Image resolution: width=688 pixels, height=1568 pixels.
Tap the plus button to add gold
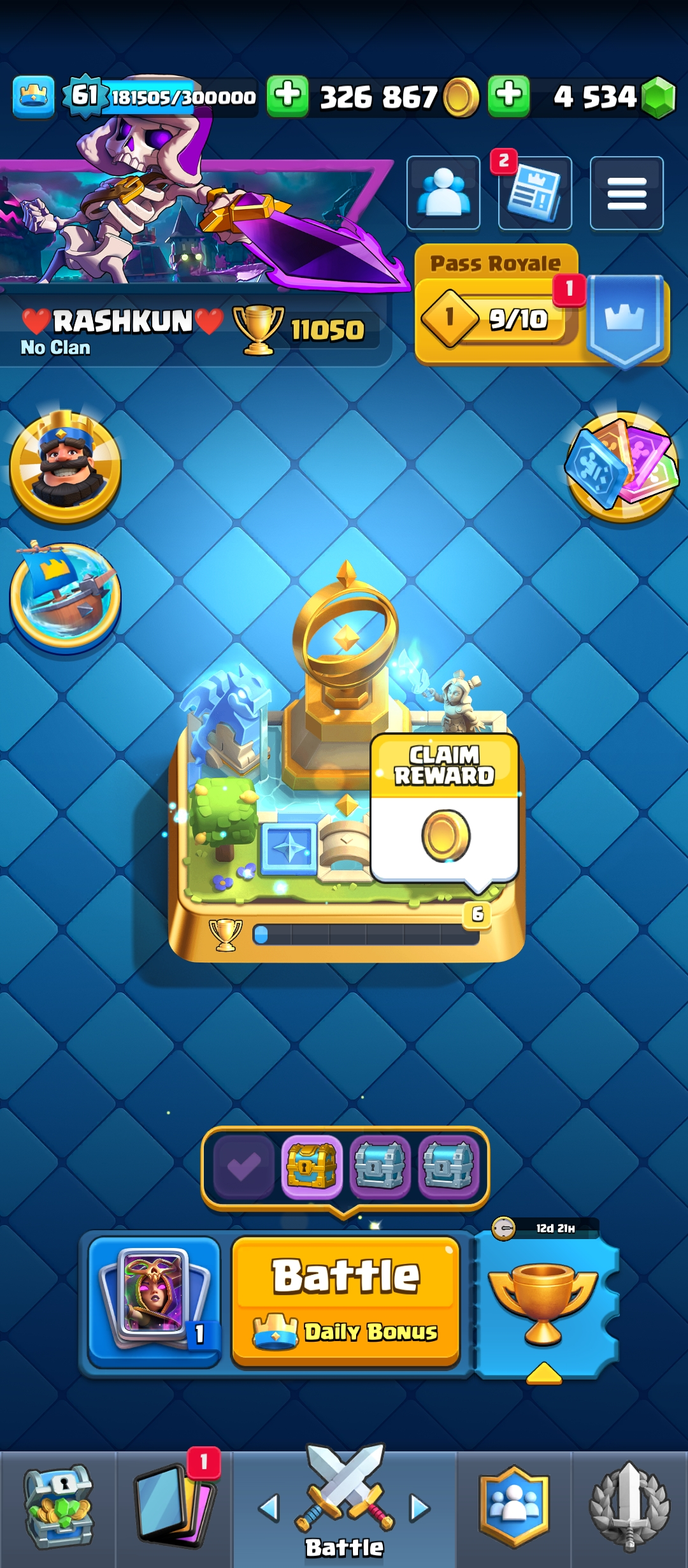(288, 97)
